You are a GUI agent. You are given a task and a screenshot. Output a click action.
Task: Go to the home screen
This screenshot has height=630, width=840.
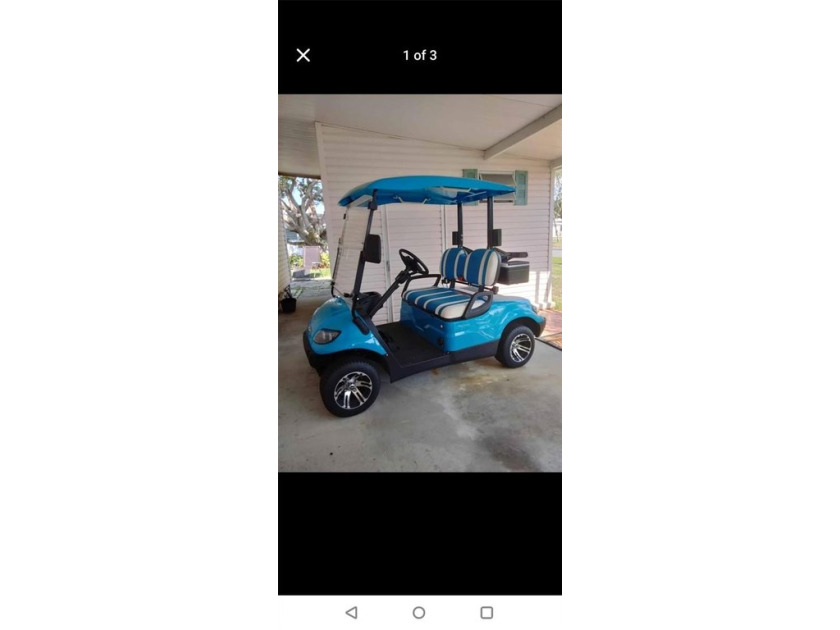419,612
